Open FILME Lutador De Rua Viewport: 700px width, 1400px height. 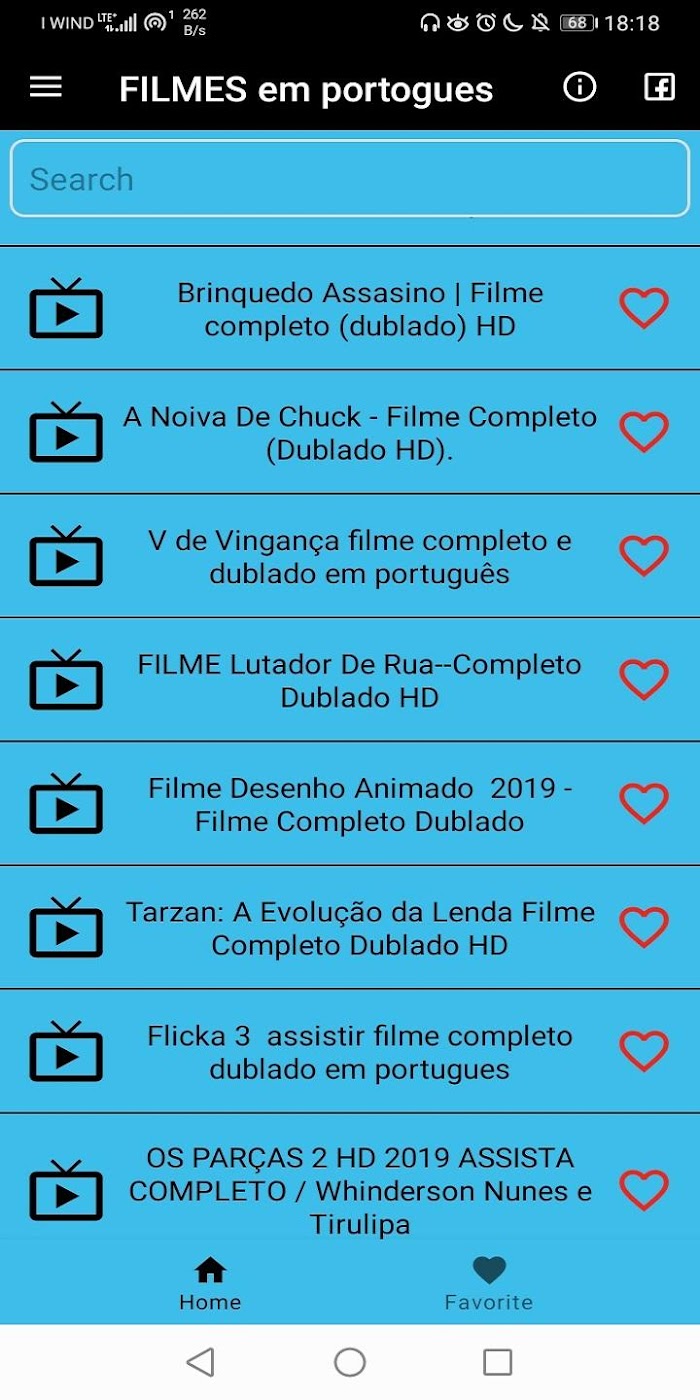(350, 681)
